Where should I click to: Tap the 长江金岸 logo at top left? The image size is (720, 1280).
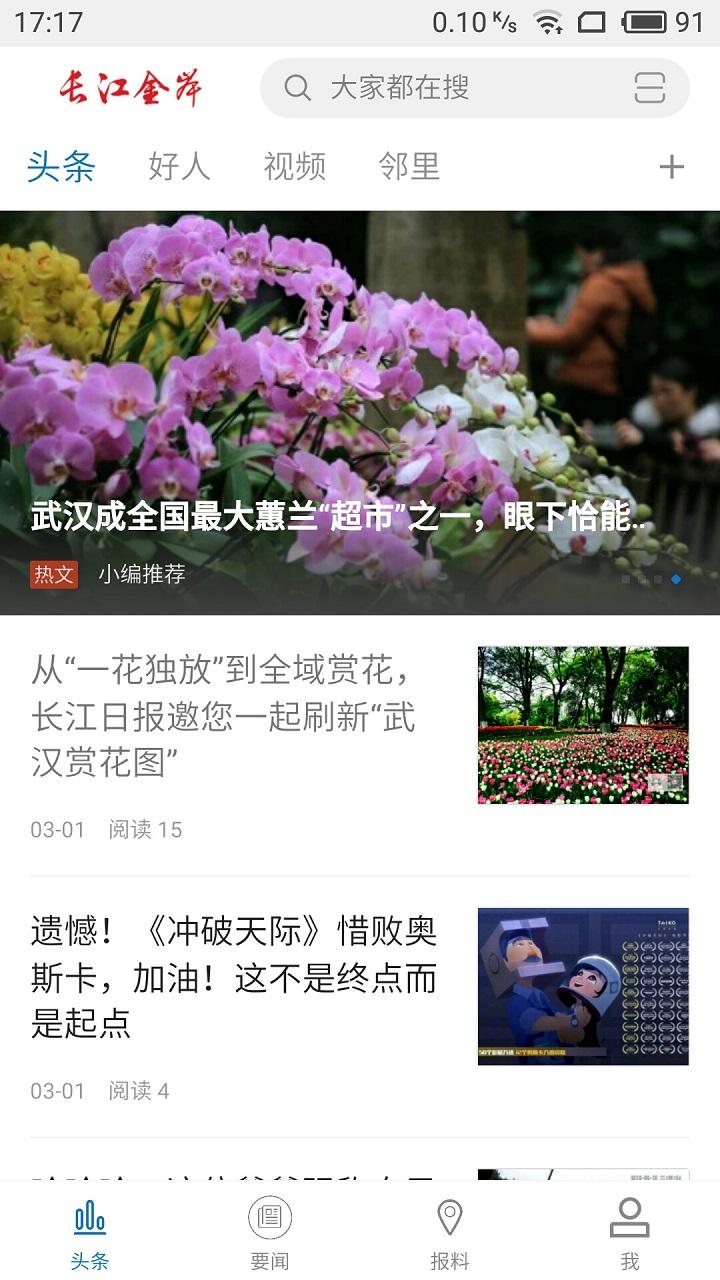(x=128, y=88)
